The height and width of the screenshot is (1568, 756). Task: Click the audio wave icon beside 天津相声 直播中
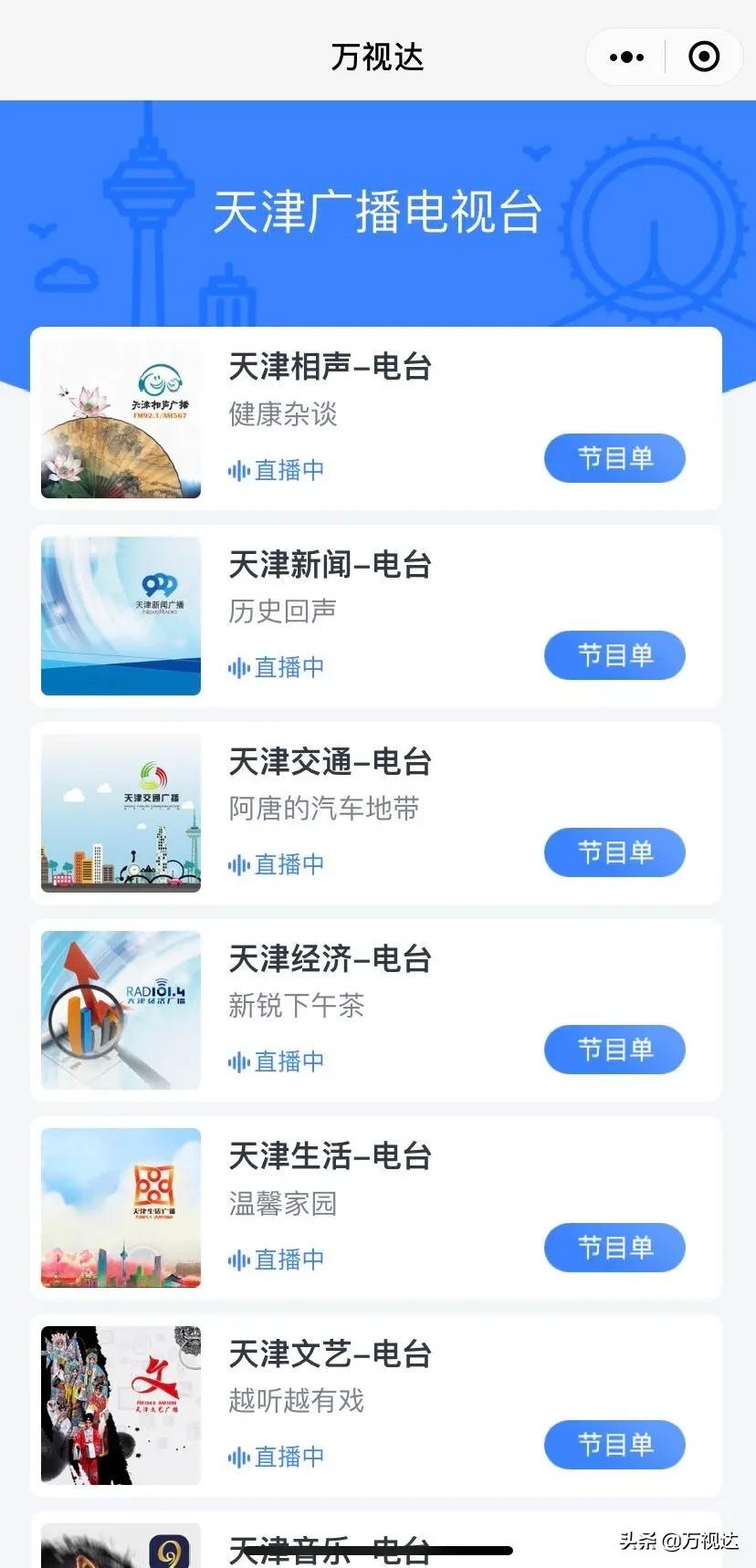[x=238, y=470]
